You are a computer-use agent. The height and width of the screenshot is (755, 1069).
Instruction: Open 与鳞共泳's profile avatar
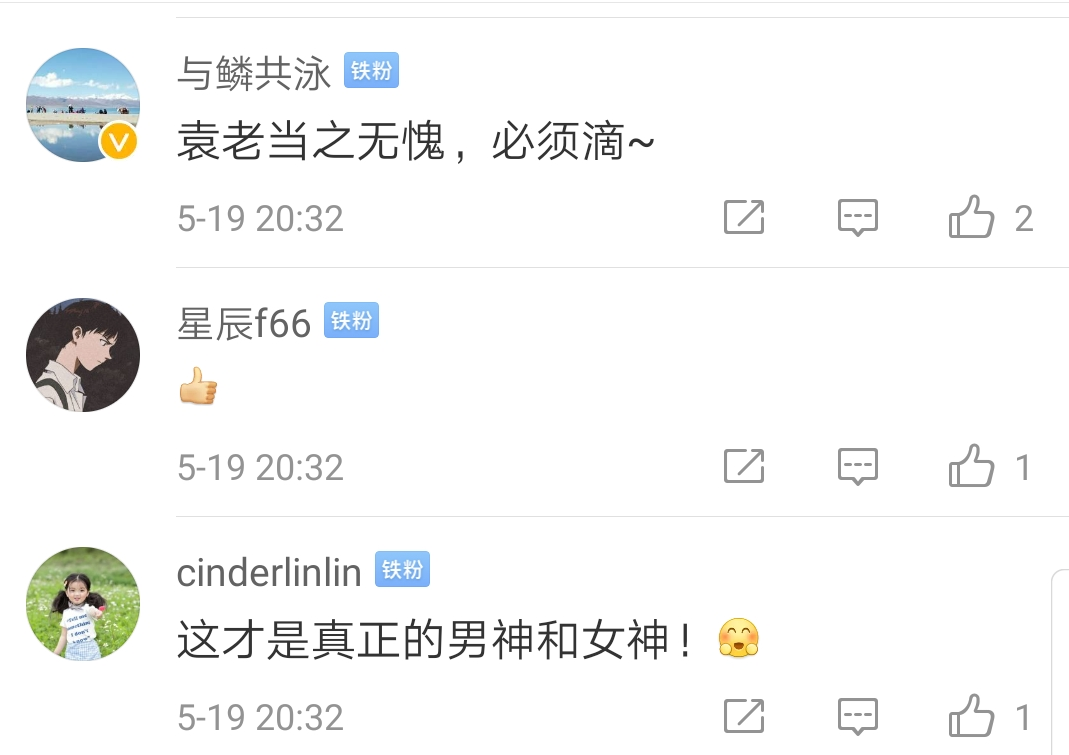click(x=82, y=105)
